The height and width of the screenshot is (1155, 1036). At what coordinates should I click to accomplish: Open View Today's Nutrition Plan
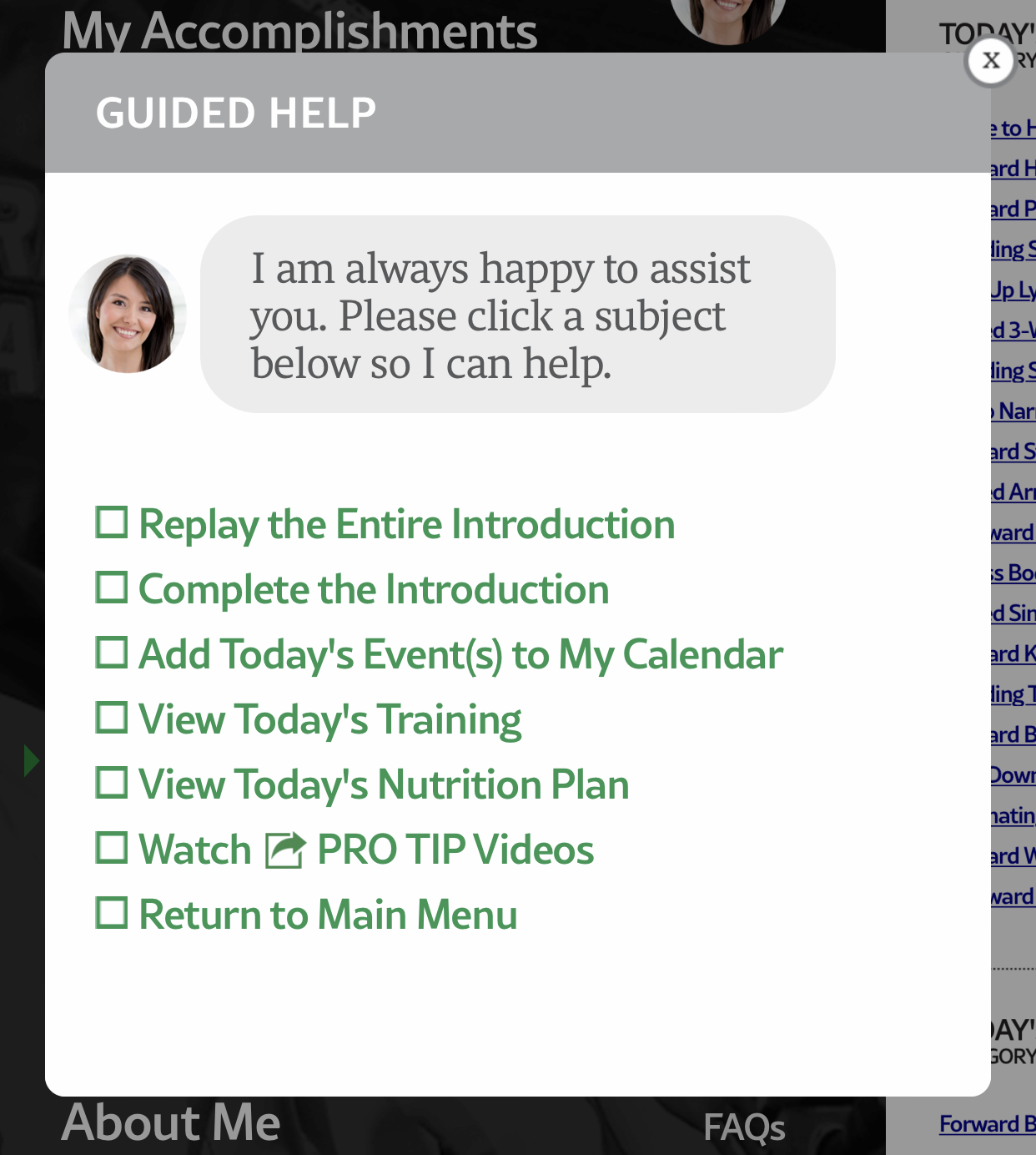tap(383, 785)
